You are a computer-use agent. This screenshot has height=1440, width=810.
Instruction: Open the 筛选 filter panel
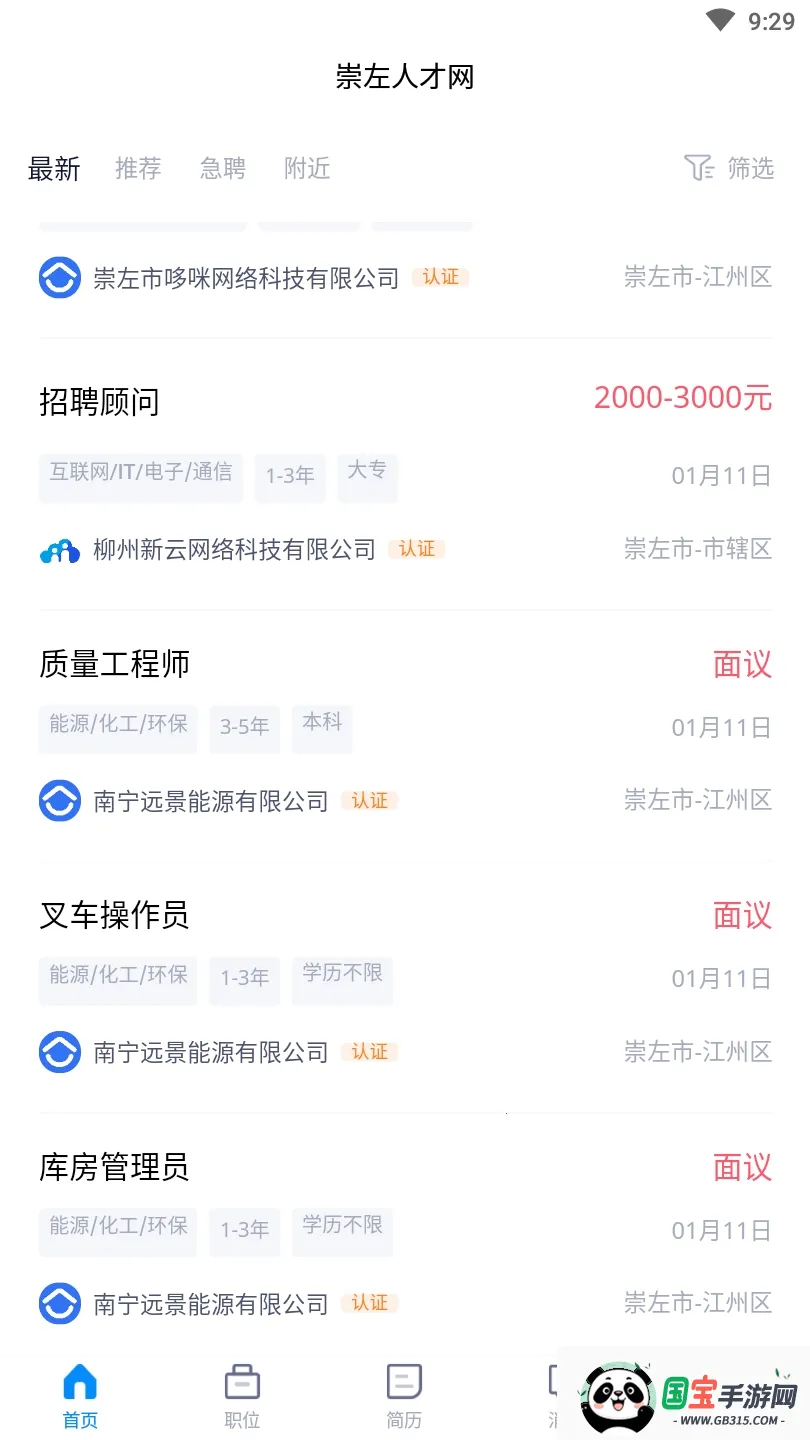click(748, 168)
